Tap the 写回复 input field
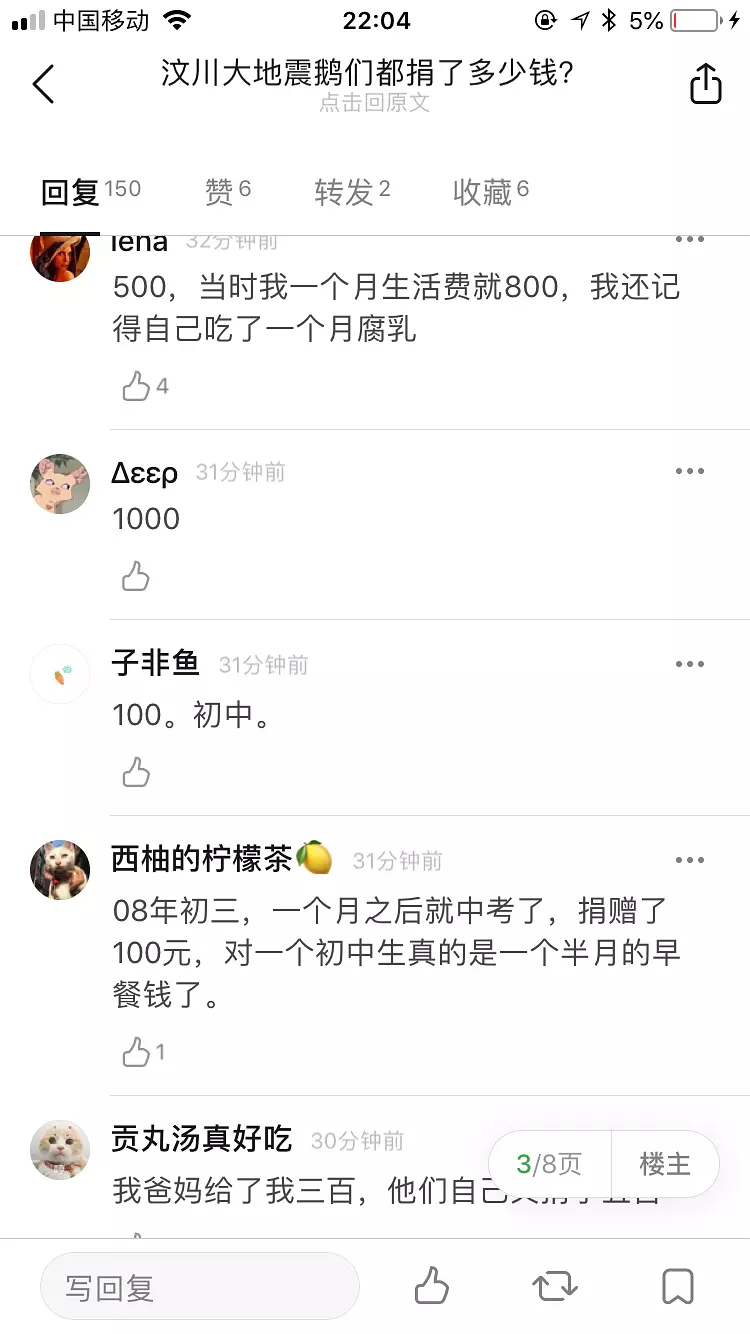The height and width of the screenshot is (1334, 750). [x=200, y=1287]
